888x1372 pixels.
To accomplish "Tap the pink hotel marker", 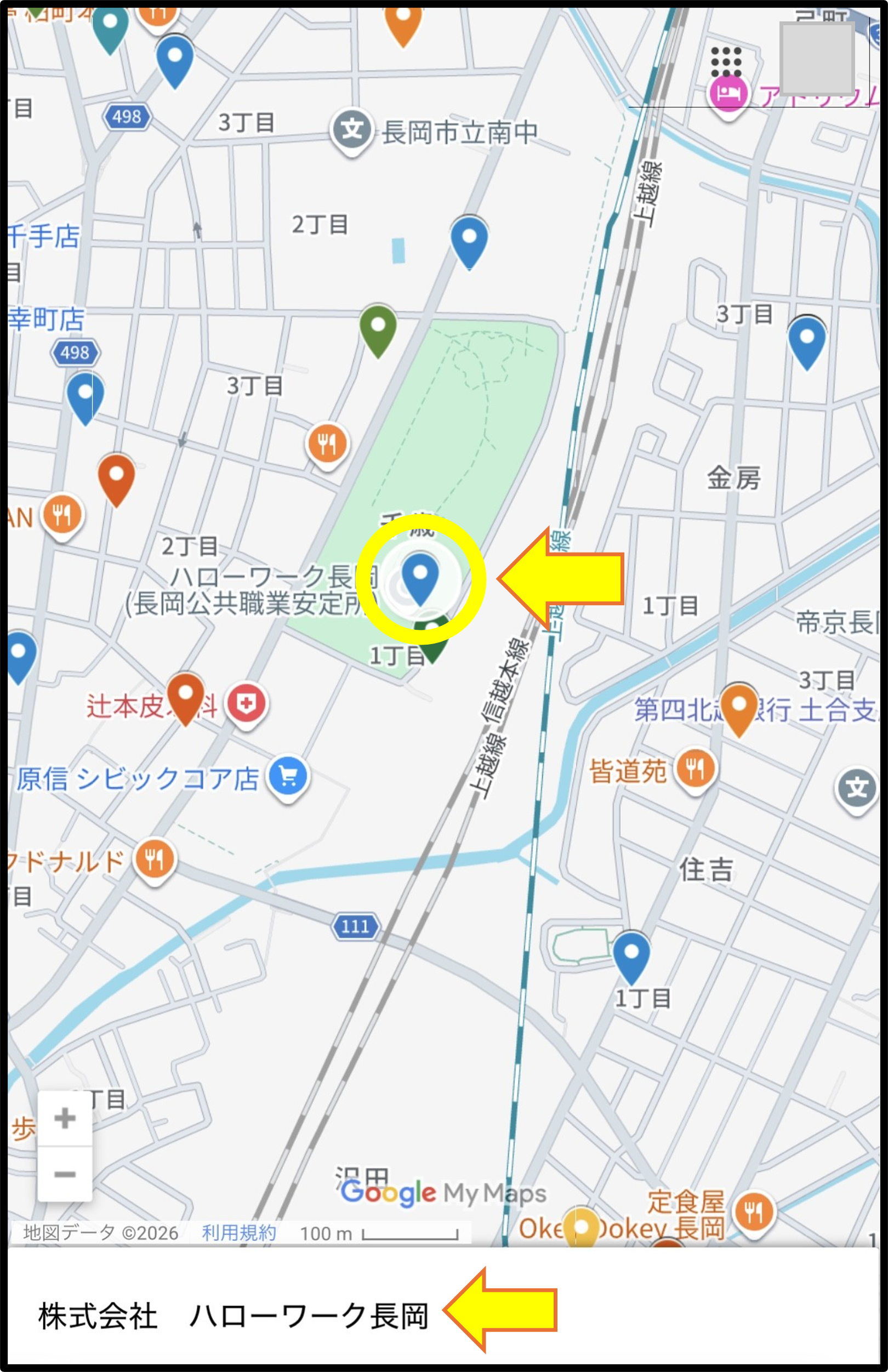I will tap(728, 93).
